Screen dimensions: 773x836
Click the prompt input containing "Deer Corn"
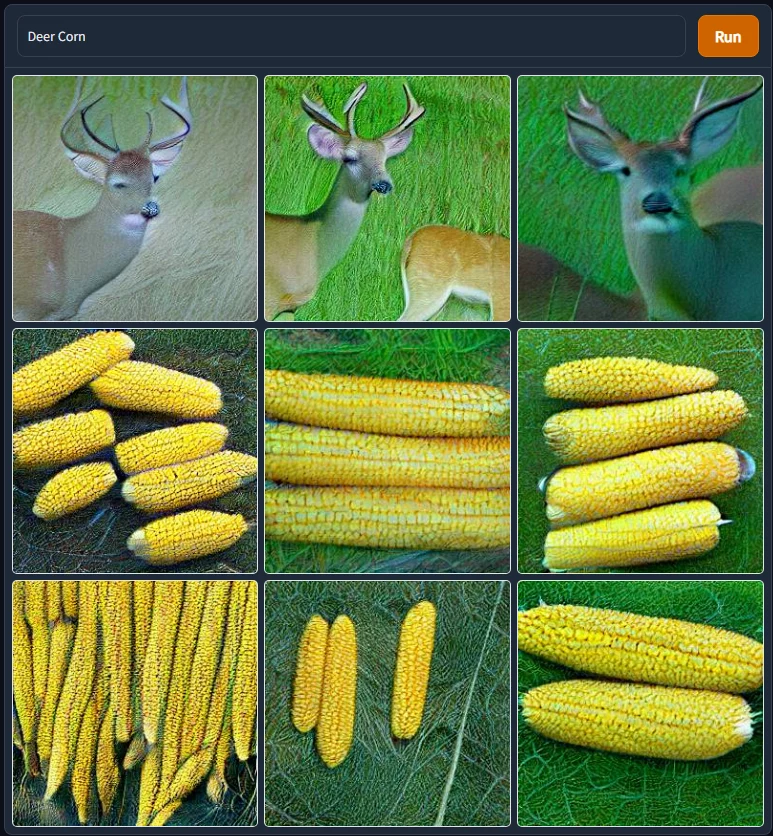pyautogui.click(x=350, y=36)
